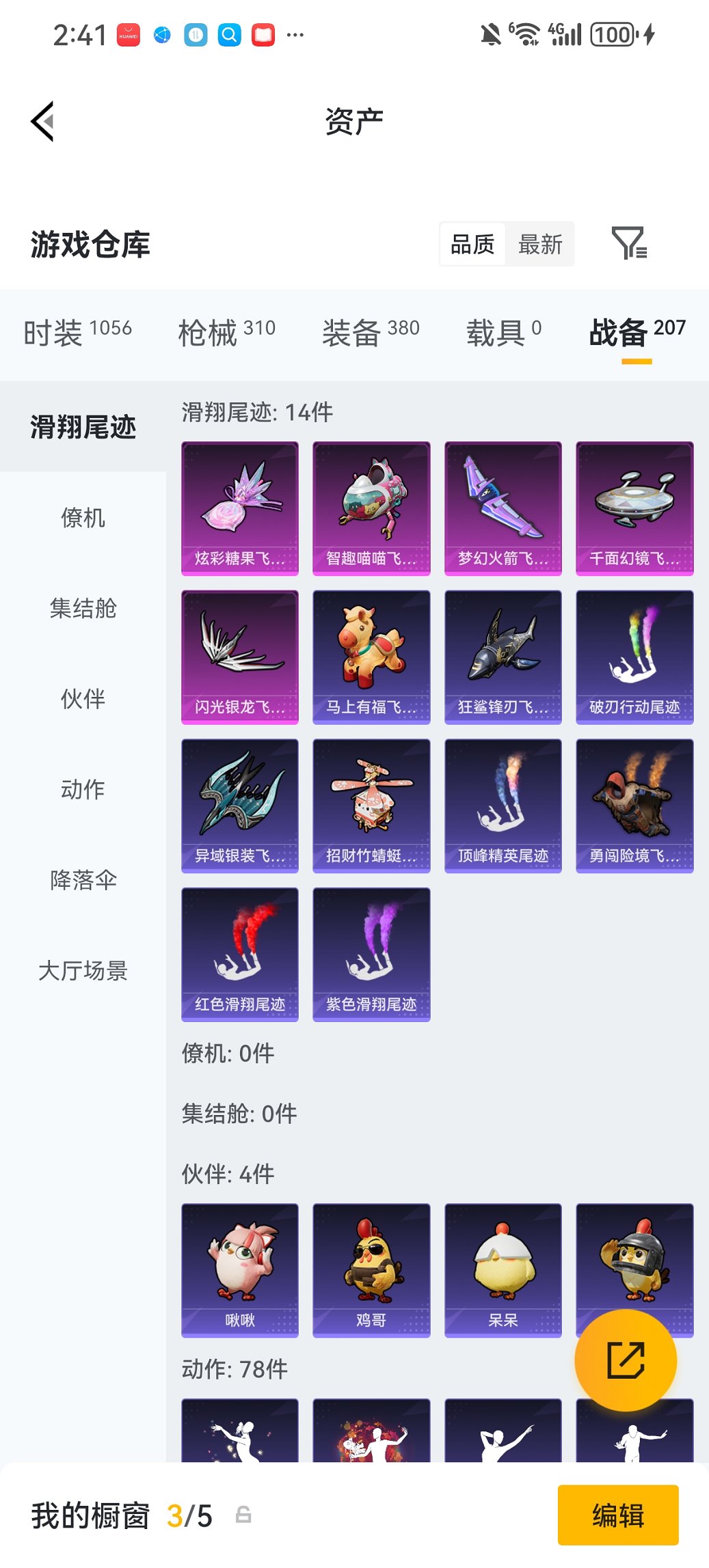This screenshot has height=1568, width=709.
Task: Tap the back arrow to leave 资产 page
Action: (42, 120)
